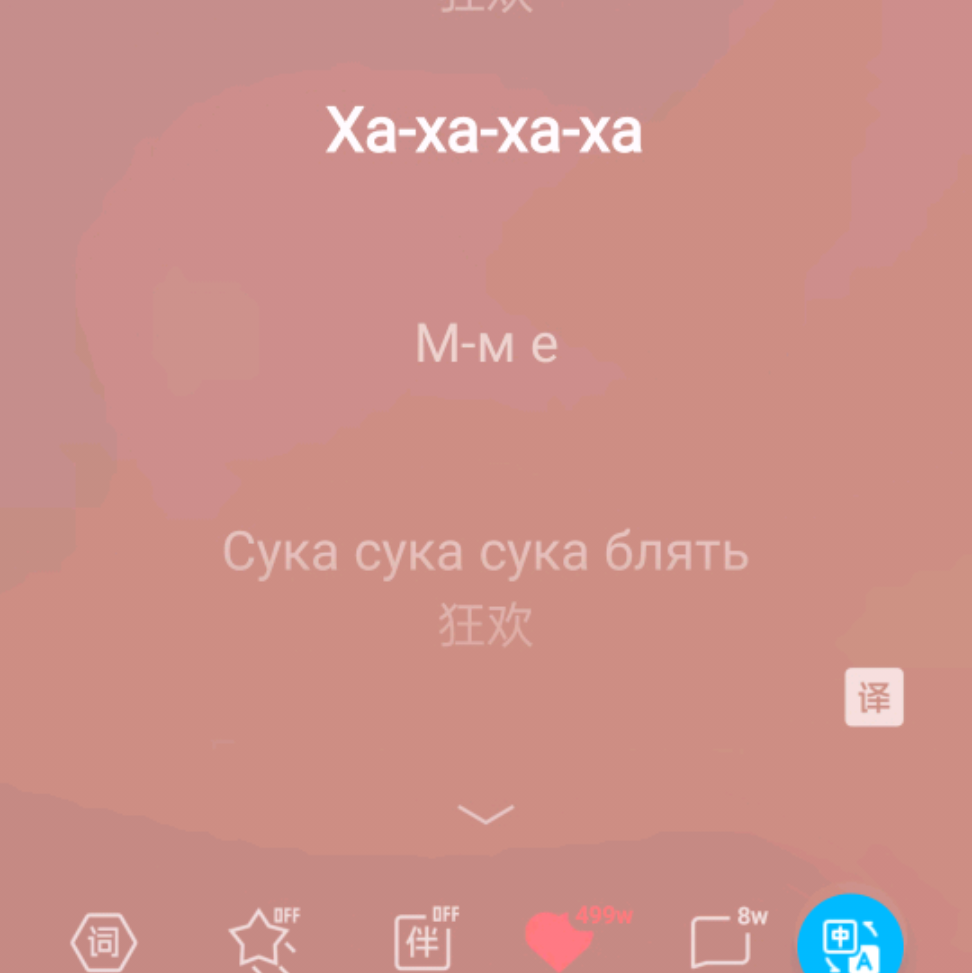Collapse the lyrics with the down chevron
The height and width of the screenshot is (973, 972).
click(x=486, y=814)
